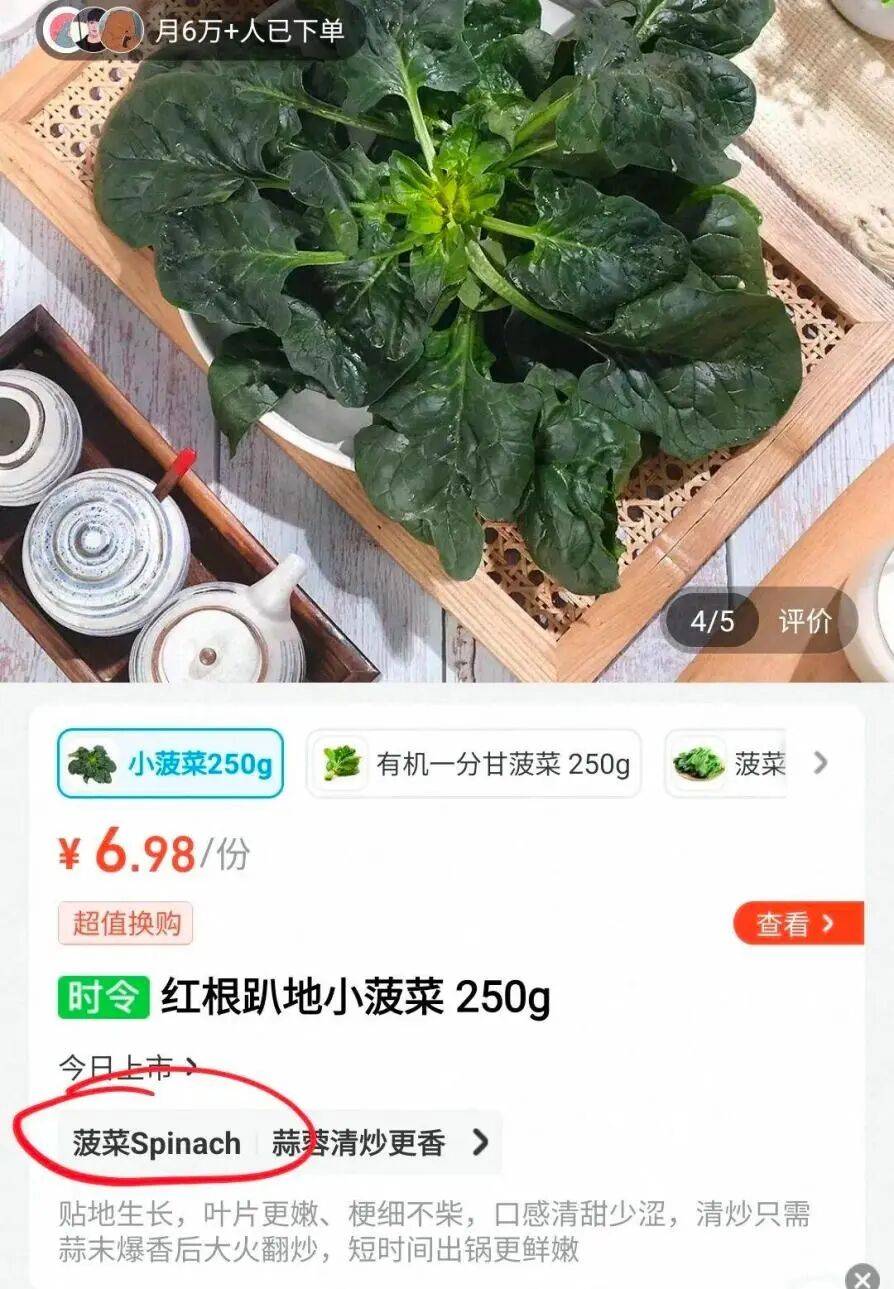Open the 今日上市 link
The image size is (894, 1289).
coord(127,1068)
